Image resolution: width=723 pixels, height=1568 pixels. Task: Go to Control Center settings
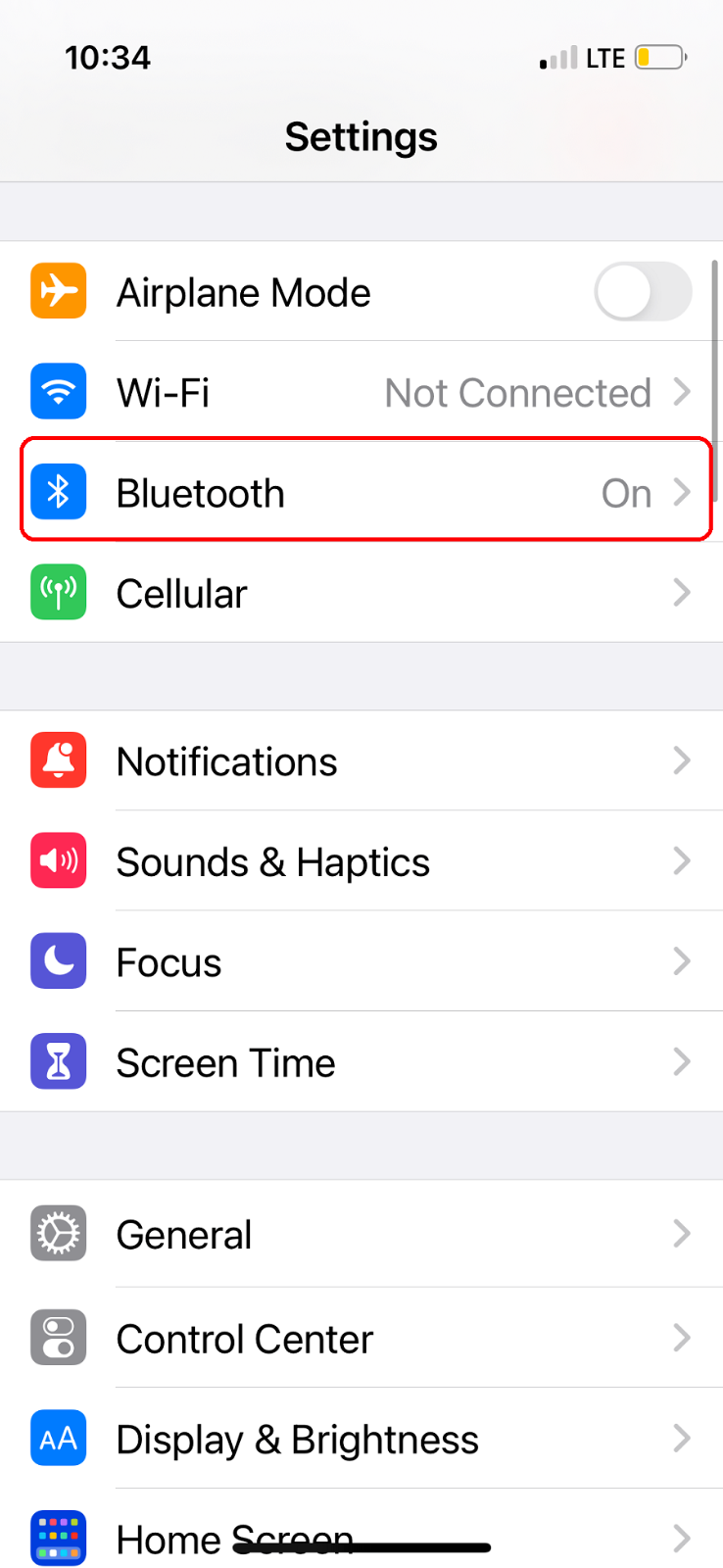[361, 1339]
